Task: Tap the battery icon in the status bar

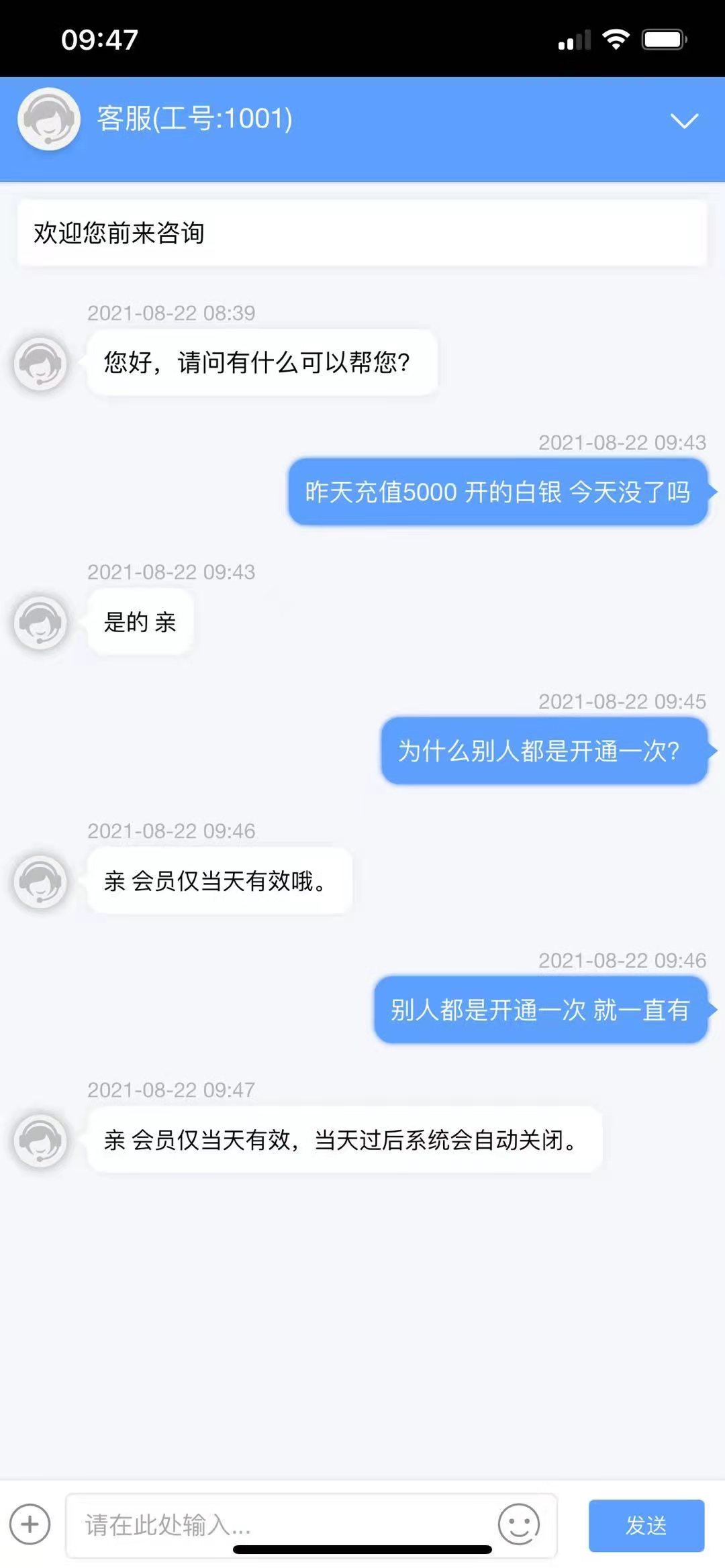Action: (x=661, y=40)
